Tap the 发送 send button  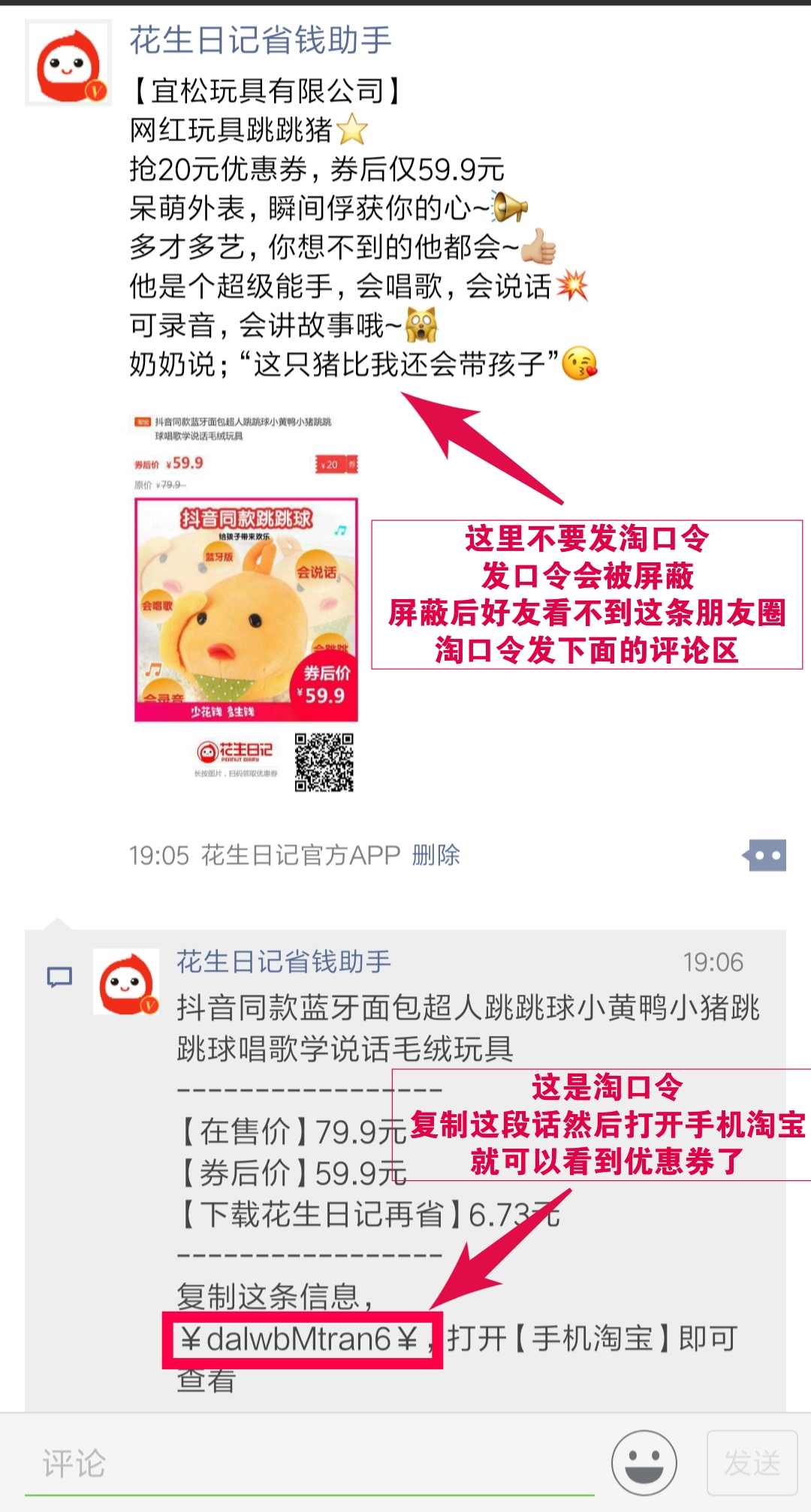coord(752,1463)
